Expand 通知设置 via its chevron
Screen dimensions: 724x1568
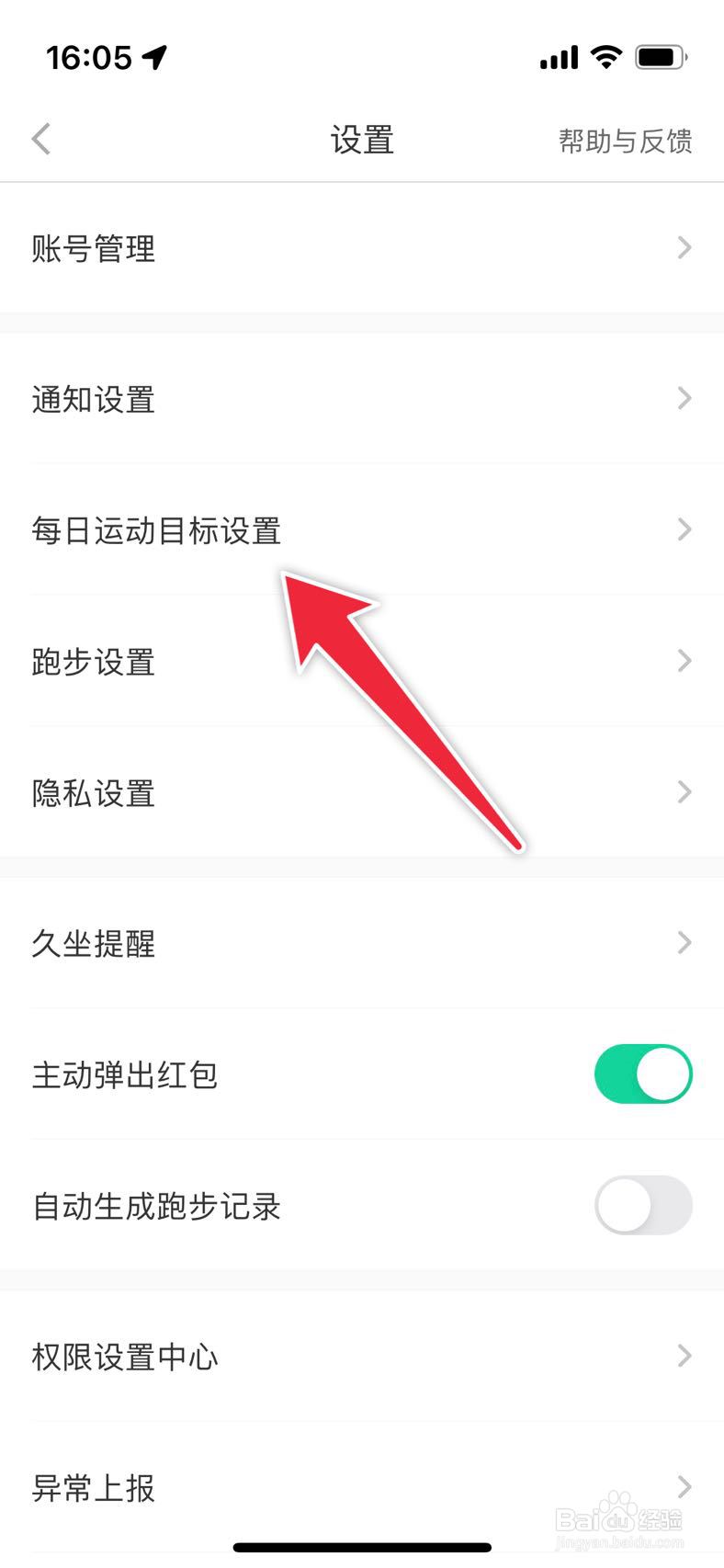[684, 398]
